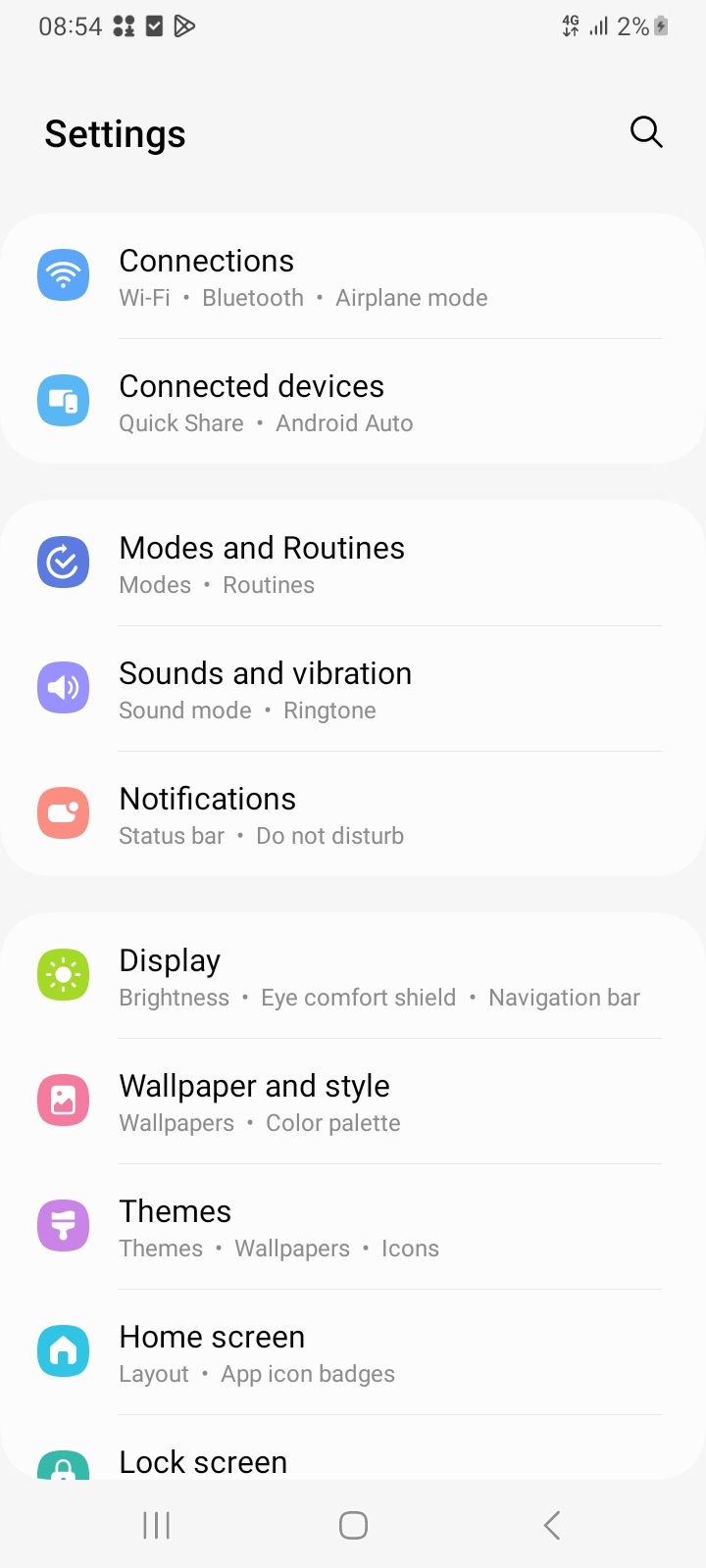Open the Settings search icon
The image size is (706, 1568).
tap(646, 131)
